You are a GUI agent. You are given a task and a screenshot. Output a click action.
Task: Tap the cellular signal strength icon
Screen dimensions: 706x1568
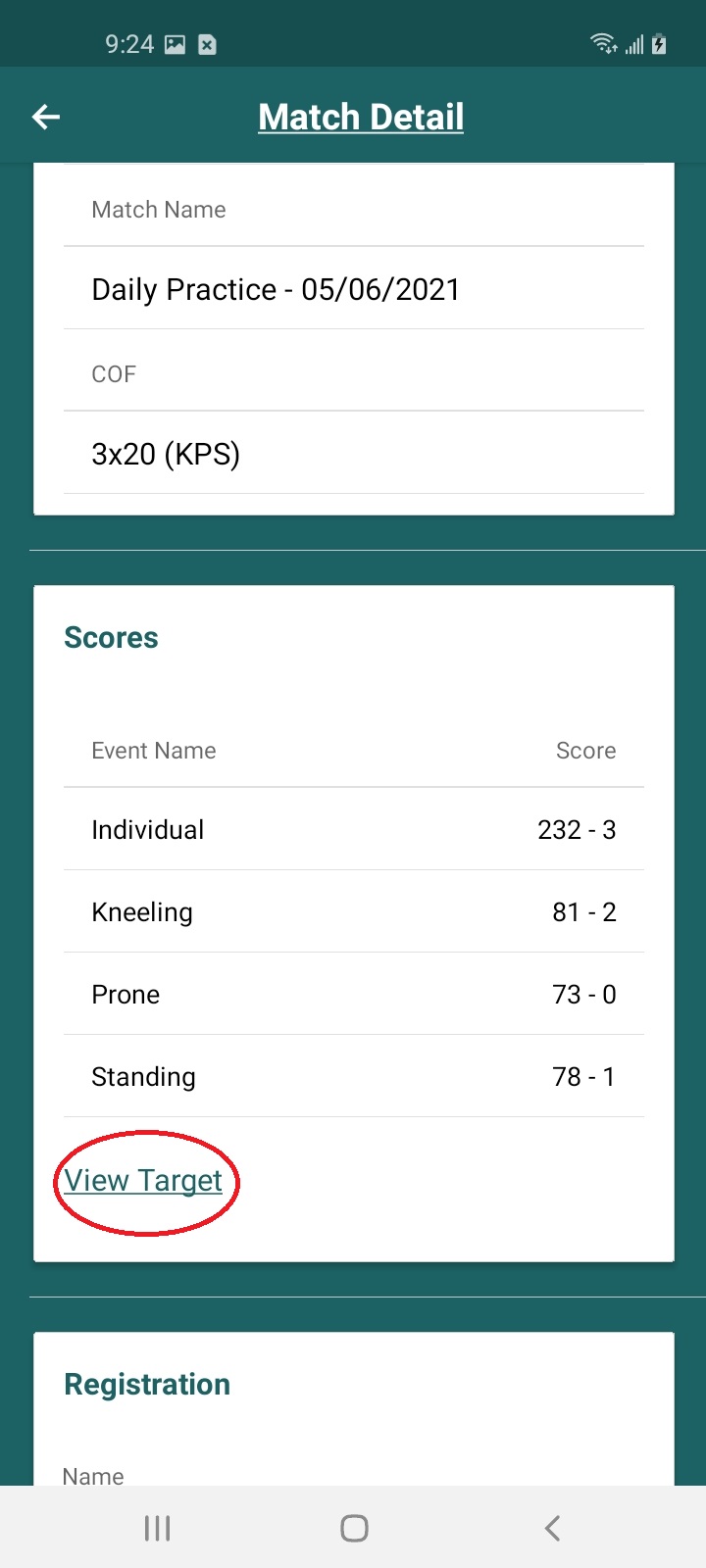637,43
